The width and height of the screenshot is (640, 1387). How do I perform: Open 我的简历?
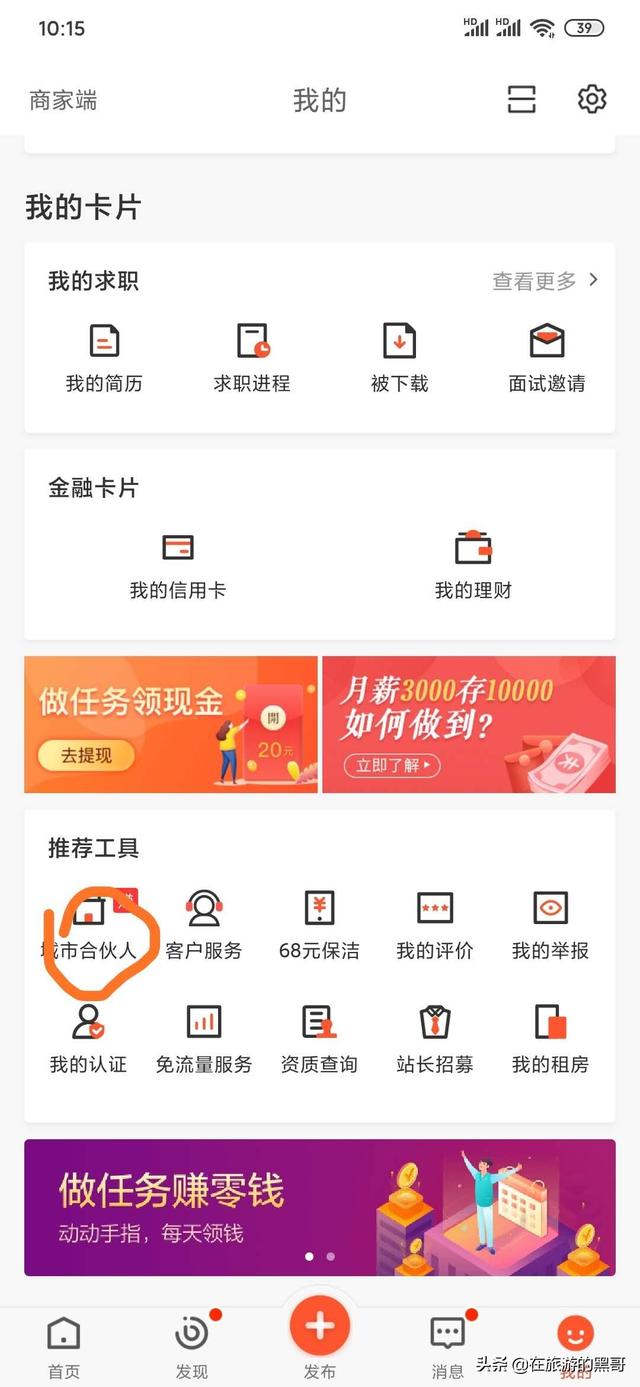[x=104, y=357]
